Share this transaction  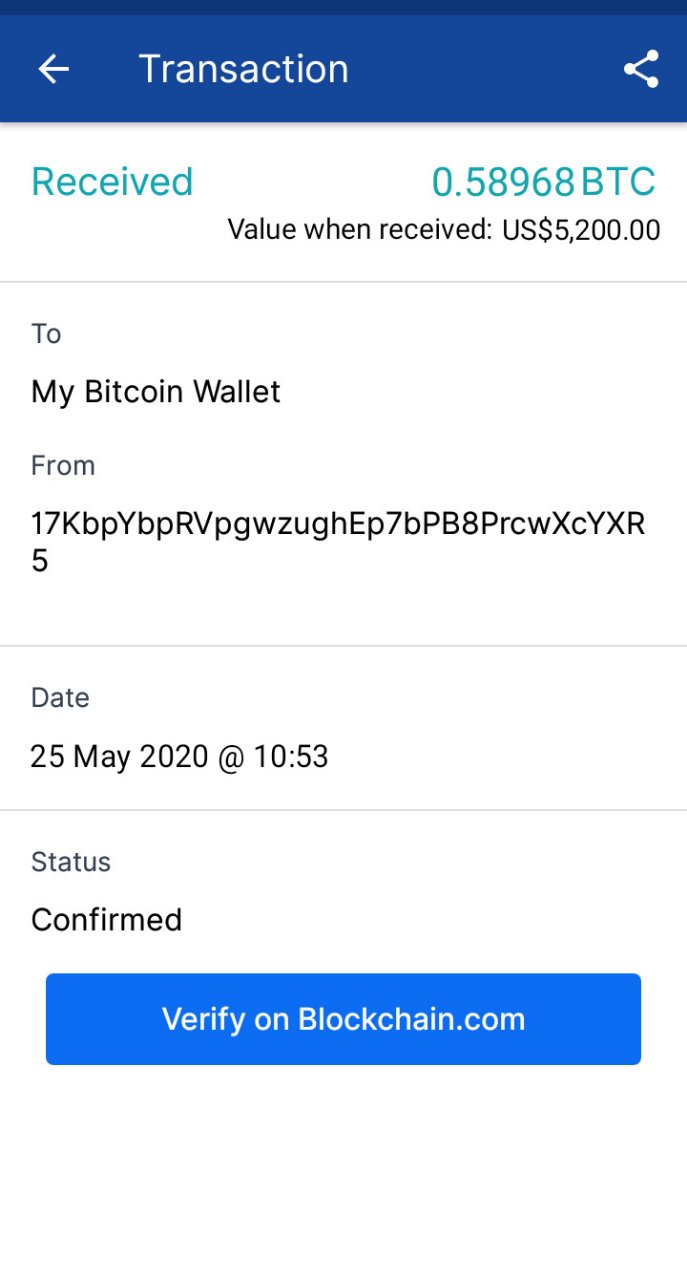pos(641,69)
